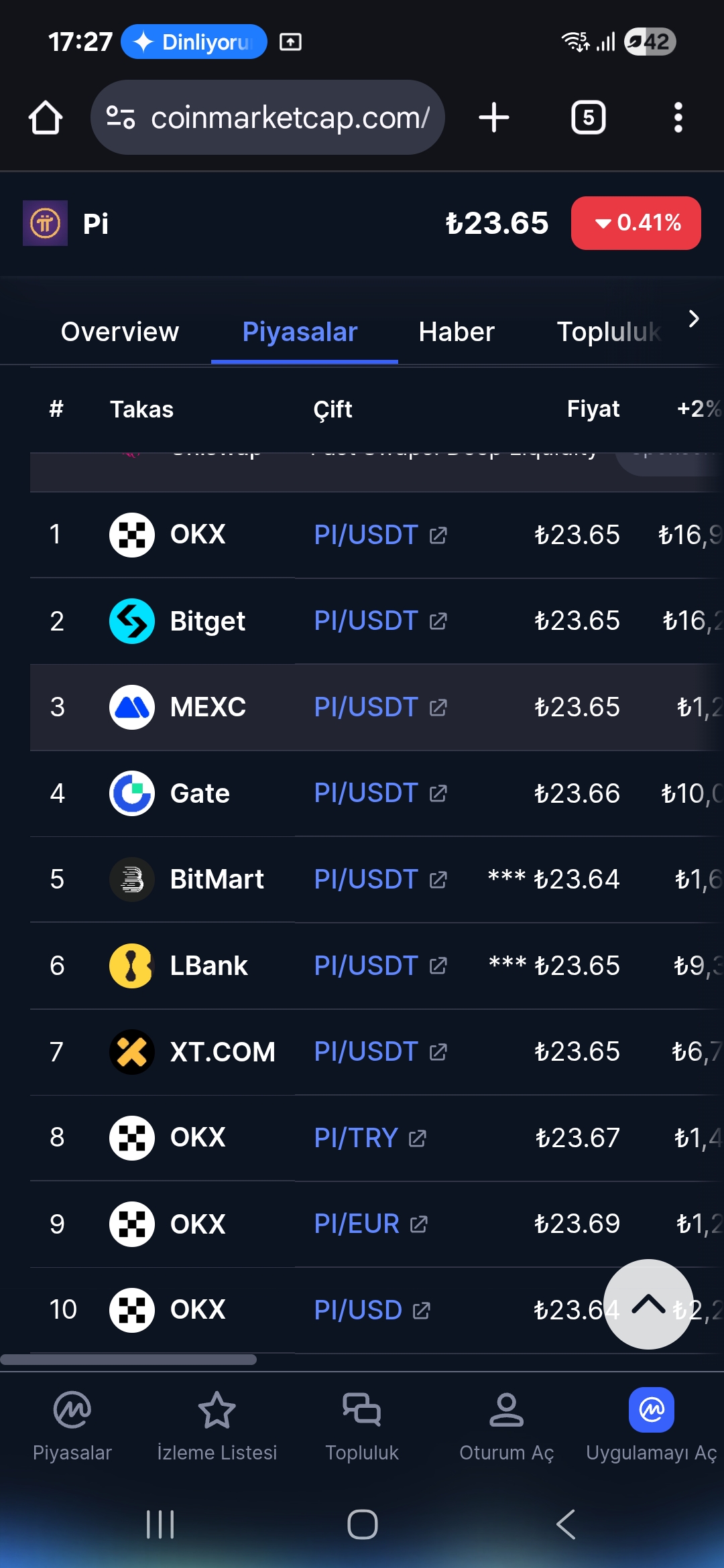Open the browser home page

(x=46, y=117)
